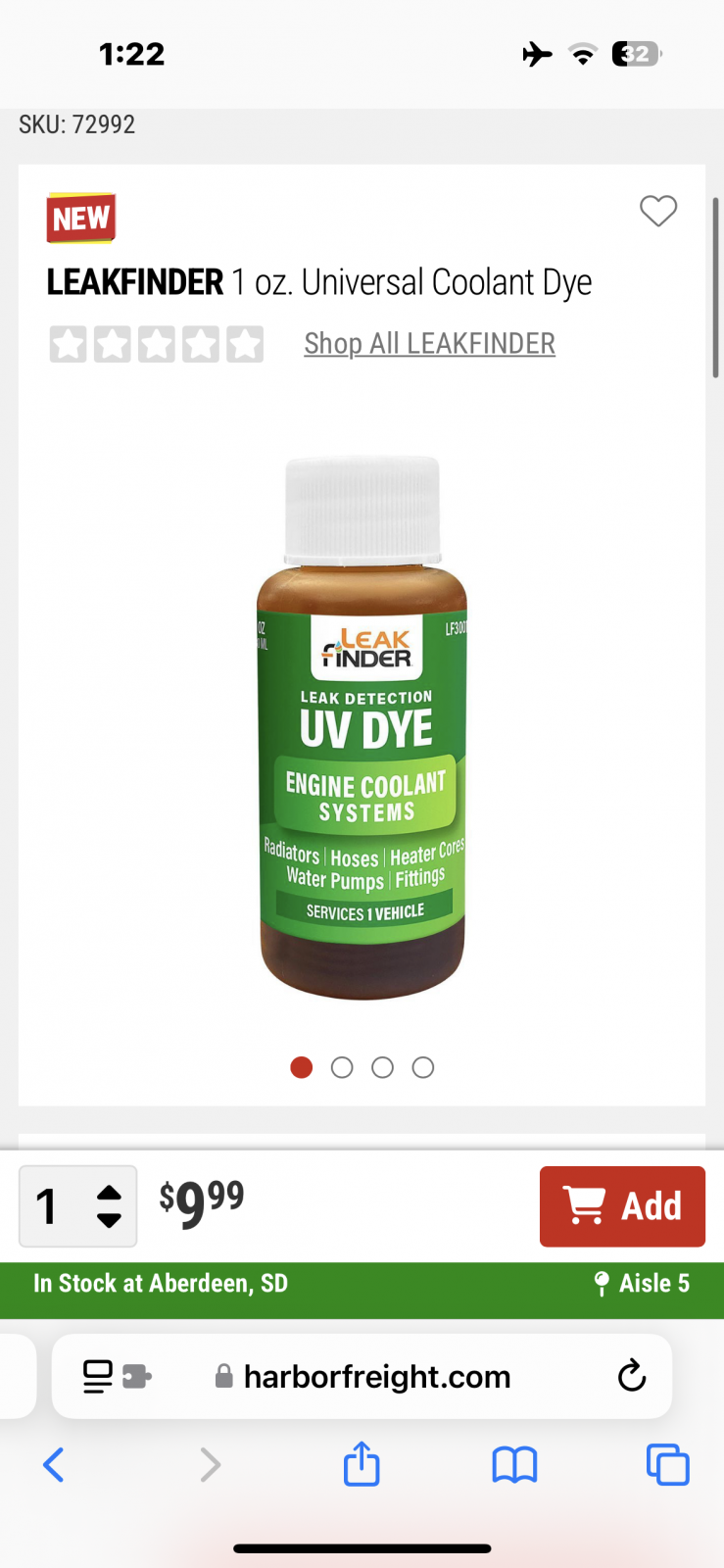Screen dimensions: 724x1568
Task: Open the product star rating
Action: 157,344
